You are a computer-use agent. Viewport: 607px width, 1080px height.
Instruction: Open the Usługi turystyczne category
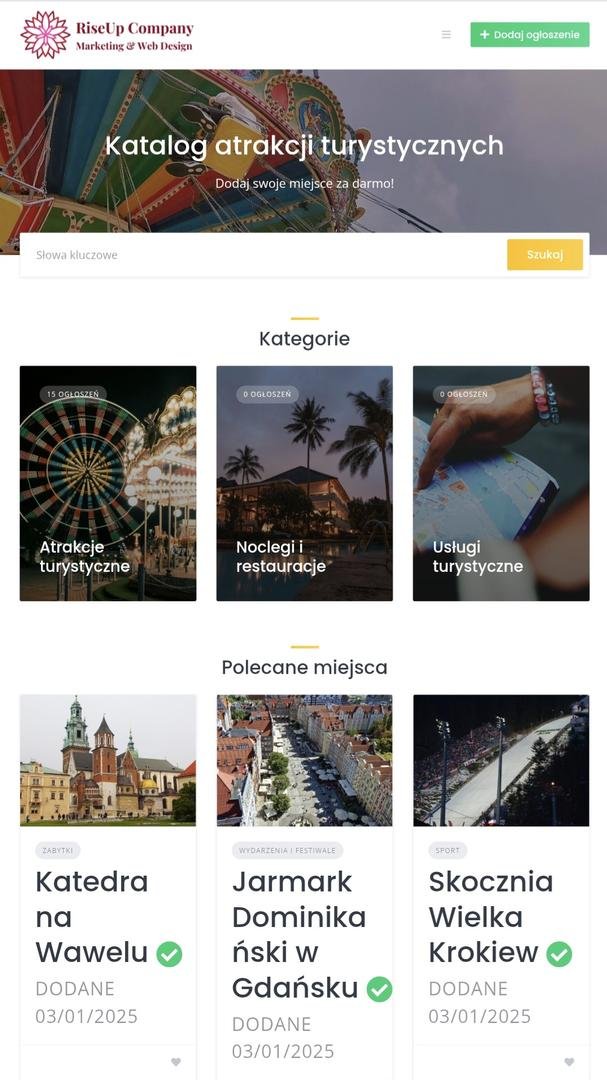pos(501,484)
